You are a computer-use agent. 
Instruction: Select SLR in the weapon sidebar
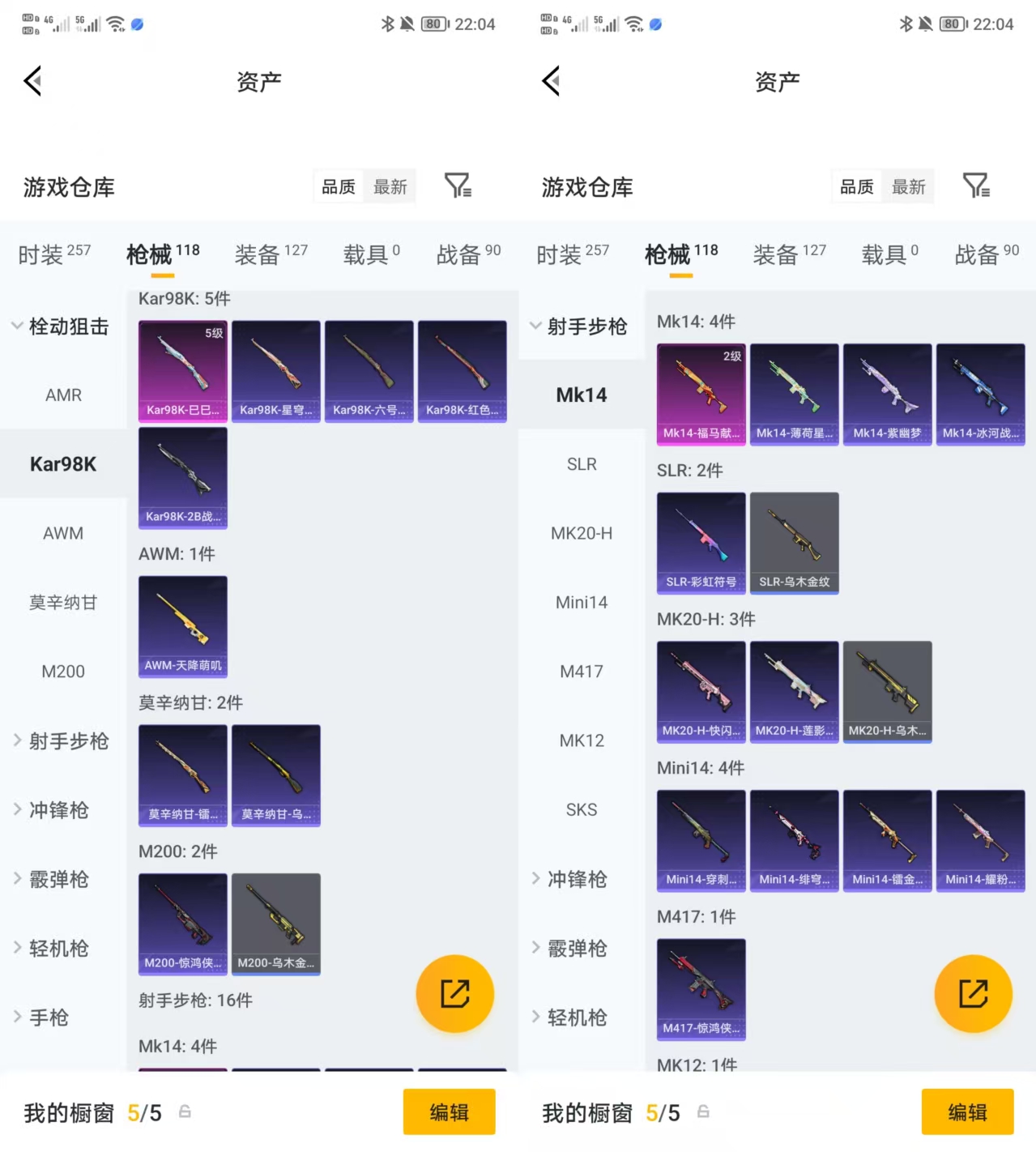(581, 463)
